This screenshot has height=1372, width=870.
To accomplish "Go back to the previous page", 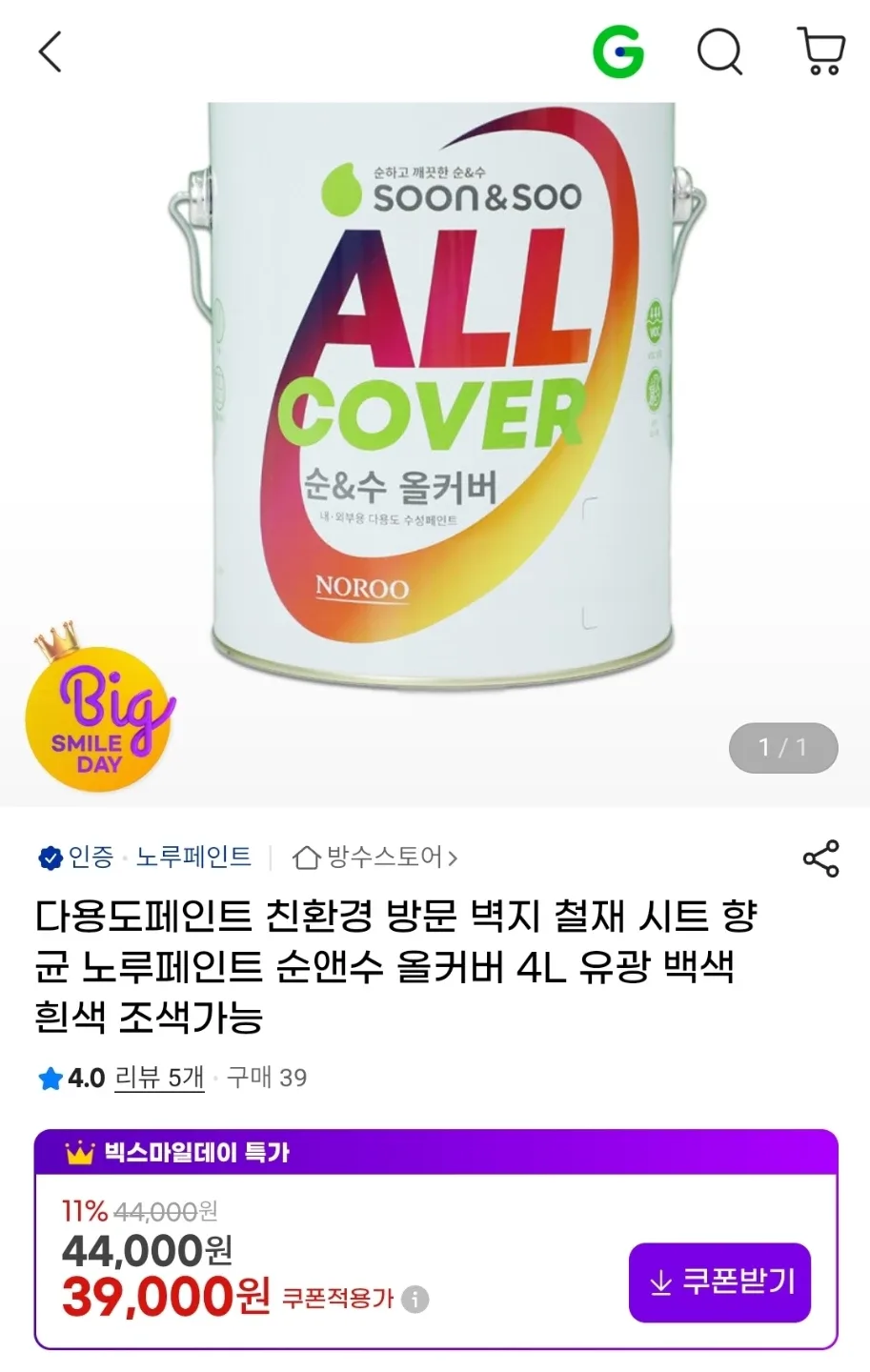I will click(x=50, y=51).
